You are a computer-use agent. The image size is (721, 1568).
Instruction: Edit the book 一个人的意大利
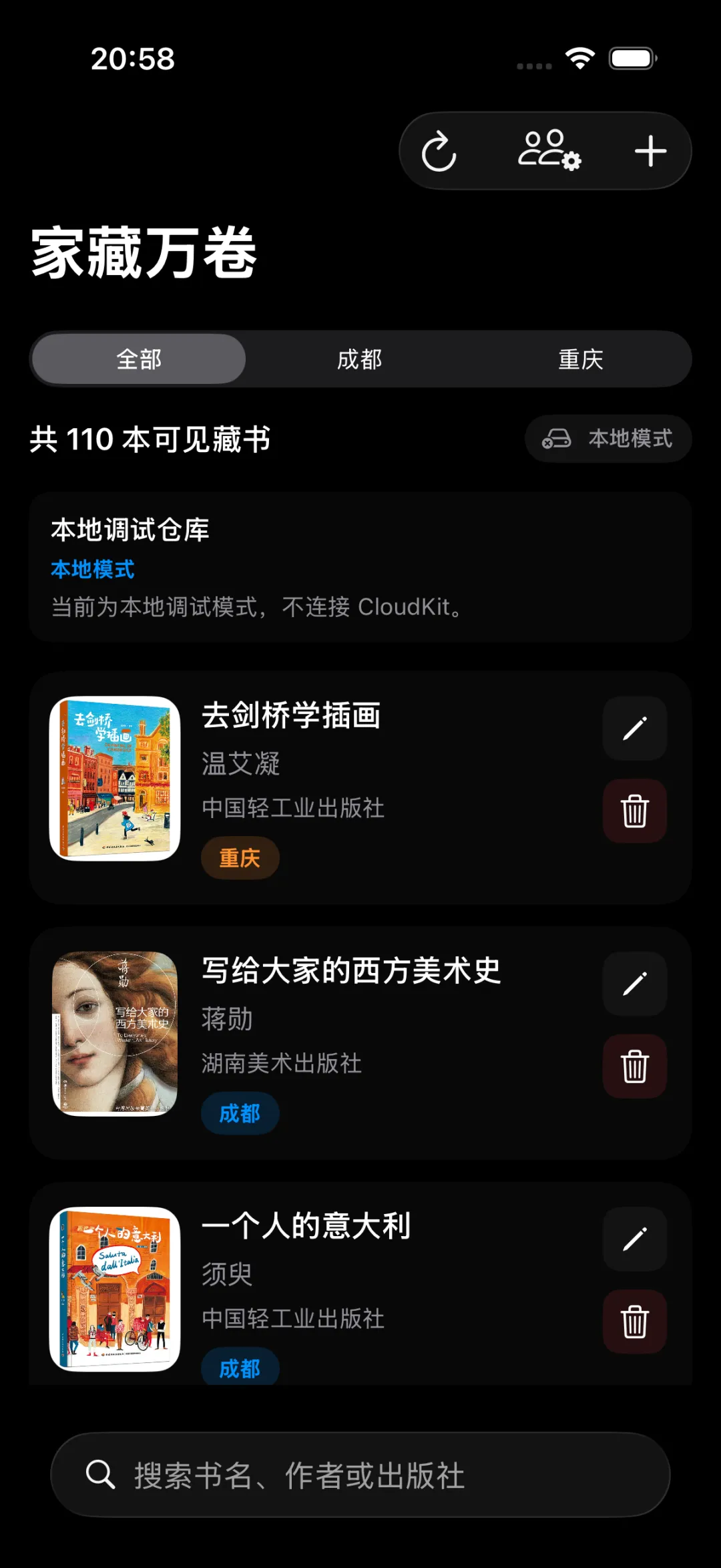[x=634, y=1239]
